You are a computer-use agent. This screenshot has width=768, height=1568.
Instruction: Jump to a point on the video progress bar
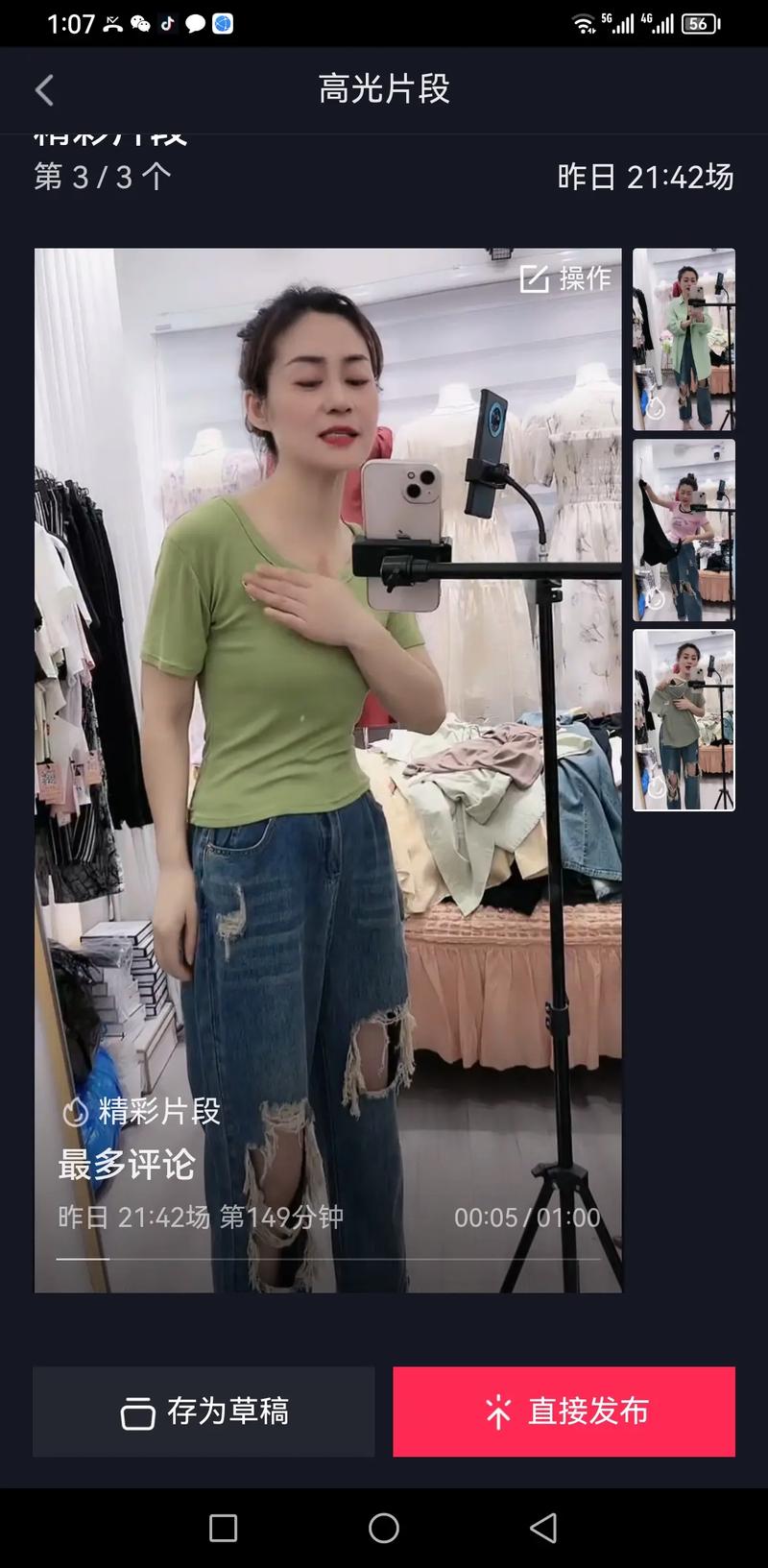tap(328, 1258)
